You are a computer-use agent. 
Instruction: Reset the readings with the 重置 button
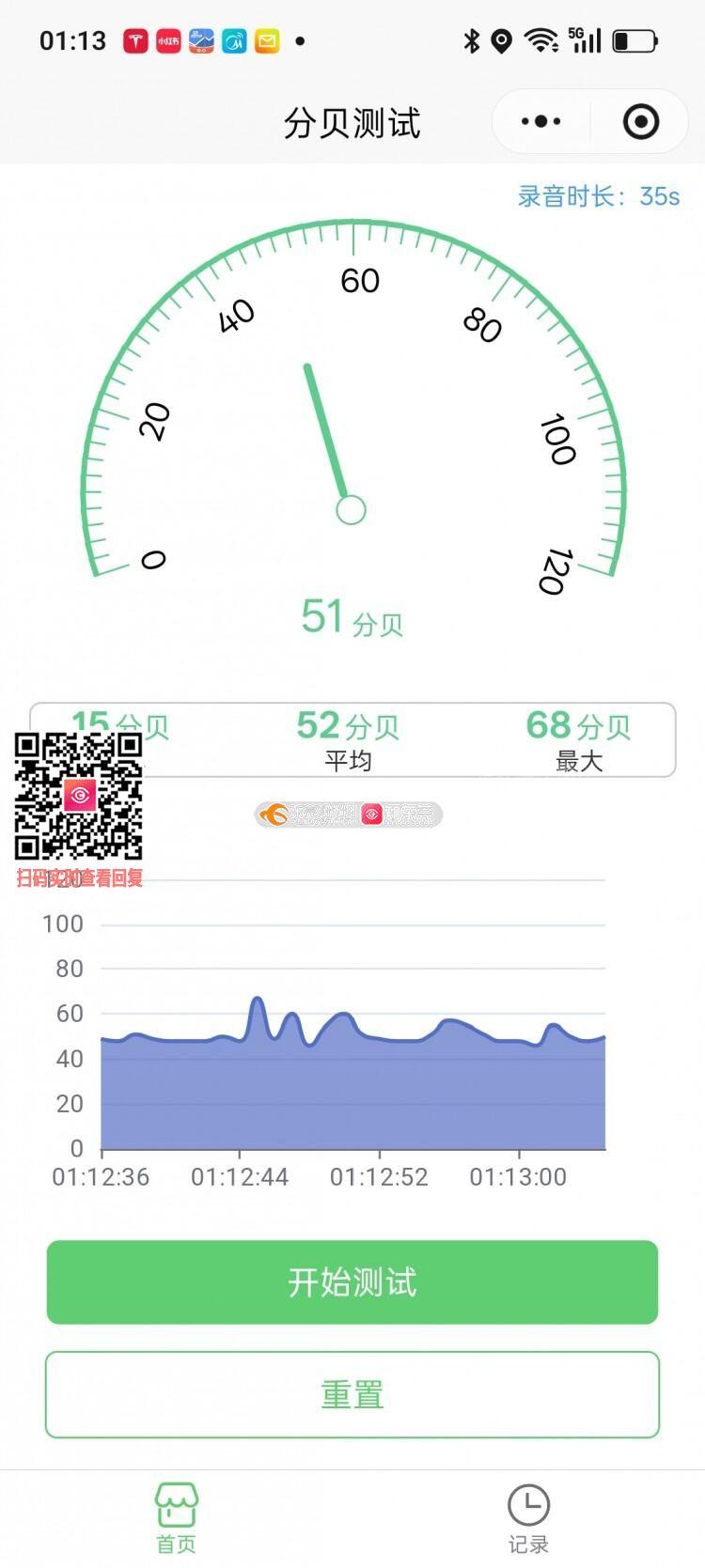point(352,1394)
